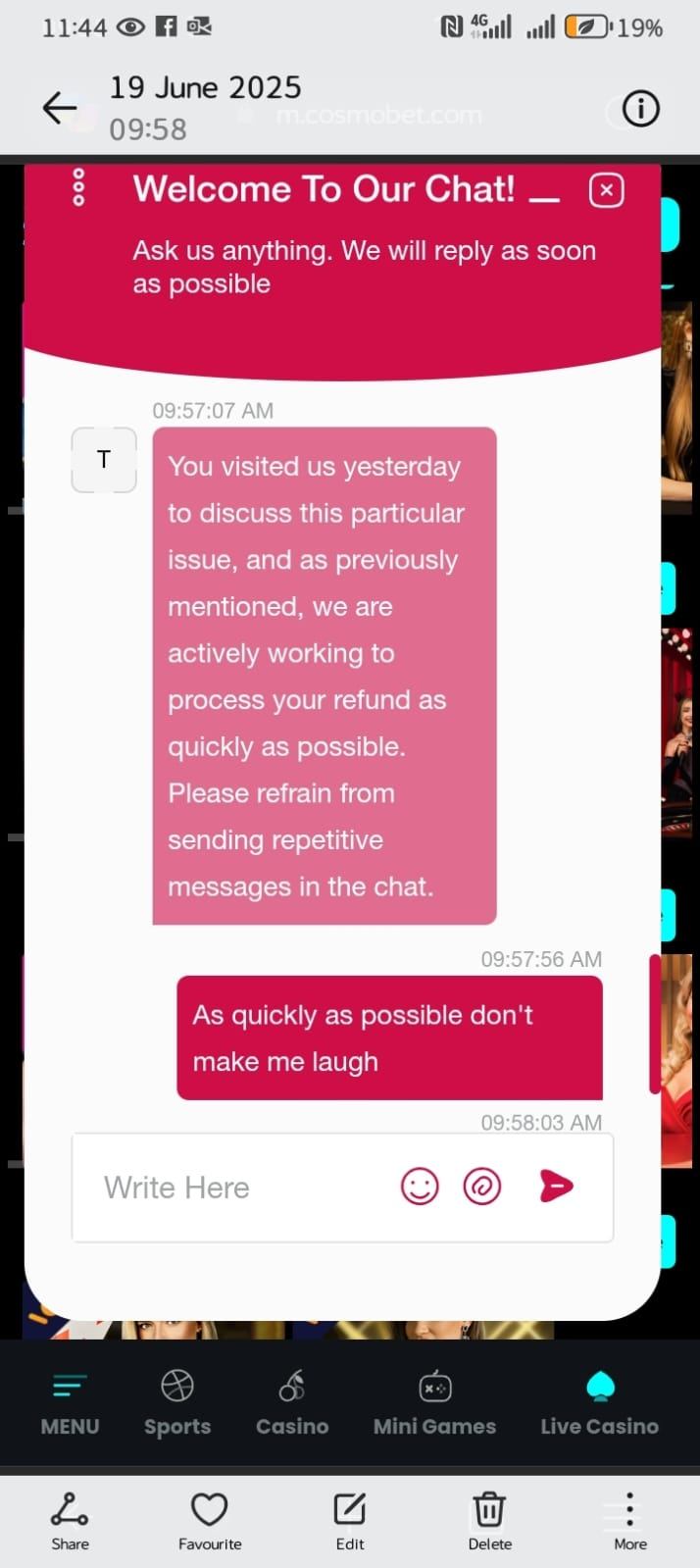Send the chat message
This screenshot has height=1568, width=700.
556,1187
